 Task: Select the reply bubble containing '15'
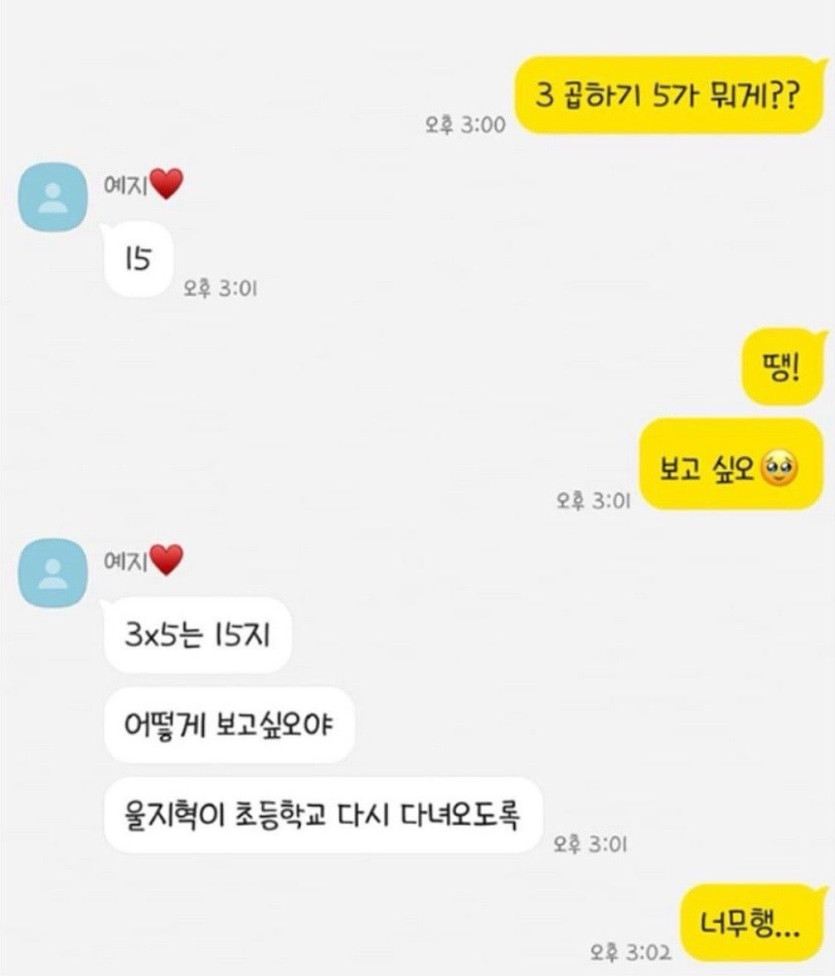tap(136, 259)
